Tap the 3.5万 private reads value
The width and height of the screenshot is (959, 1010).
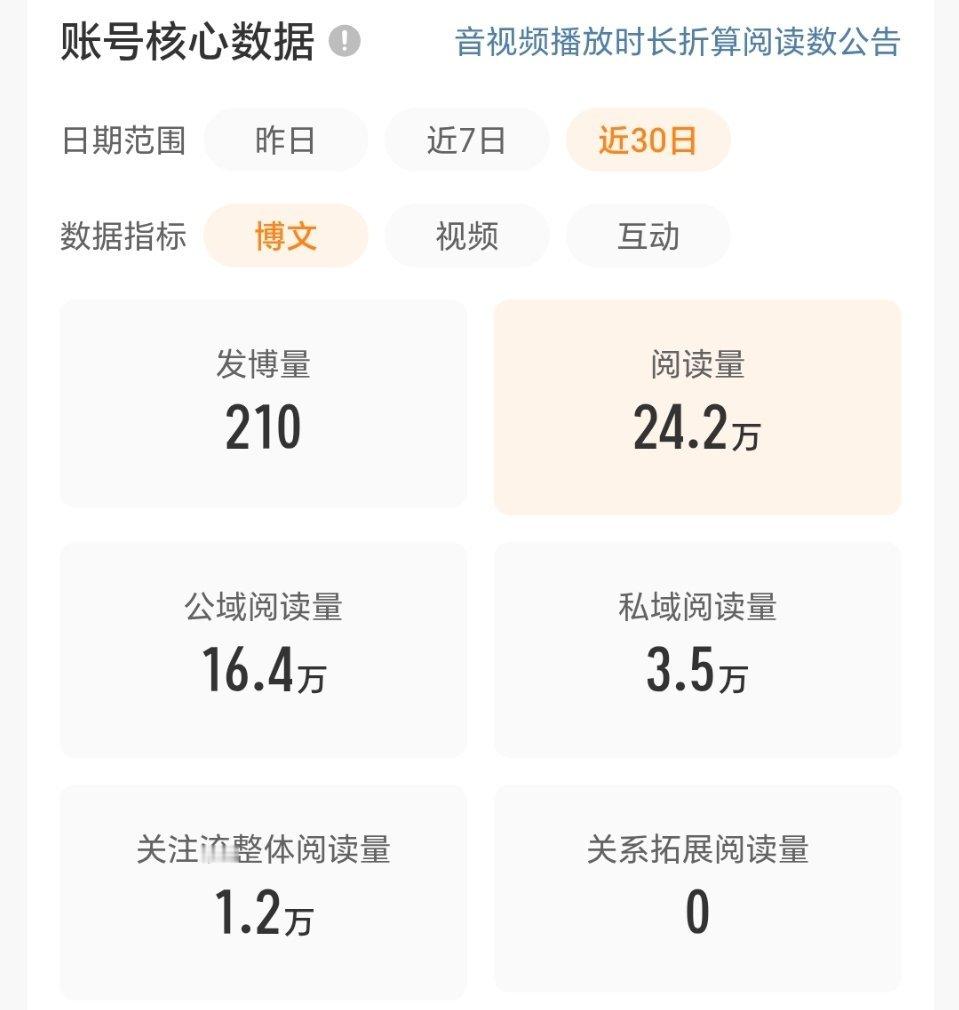[698, 673]
